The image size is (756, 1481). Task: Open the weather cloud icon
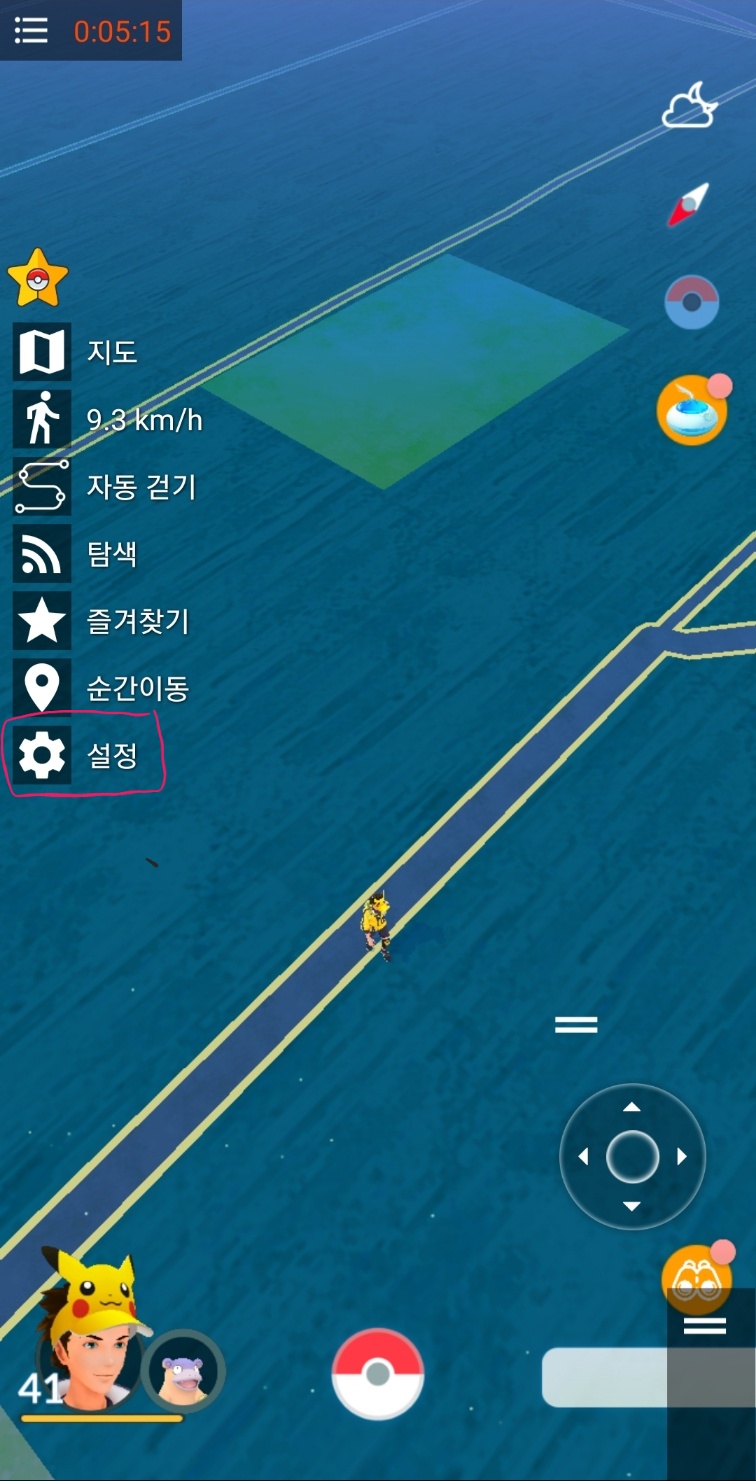point(690,106)
